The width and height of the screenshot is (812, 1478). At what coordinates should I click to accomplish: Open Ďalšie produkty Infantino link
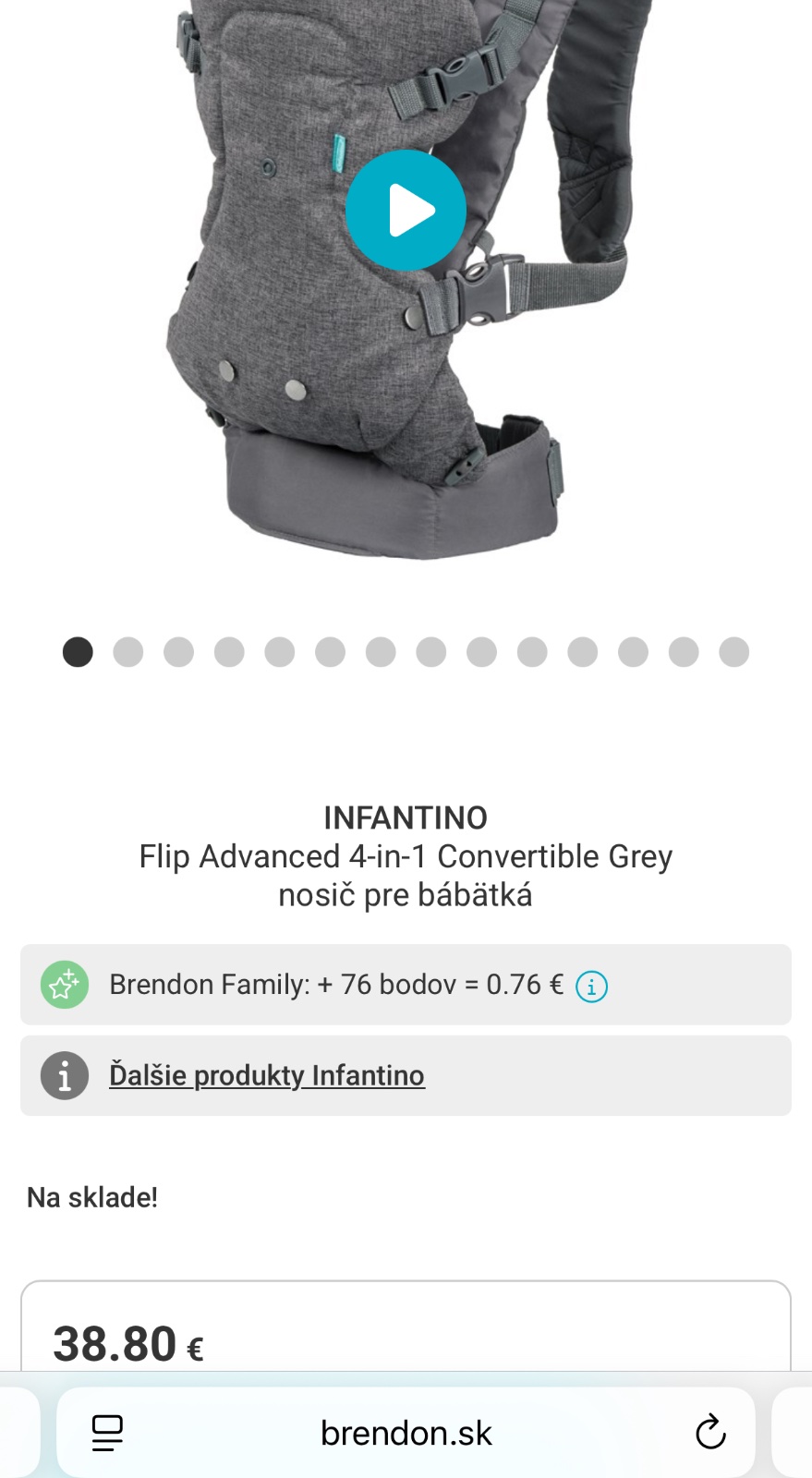(x=267, y=1075)
